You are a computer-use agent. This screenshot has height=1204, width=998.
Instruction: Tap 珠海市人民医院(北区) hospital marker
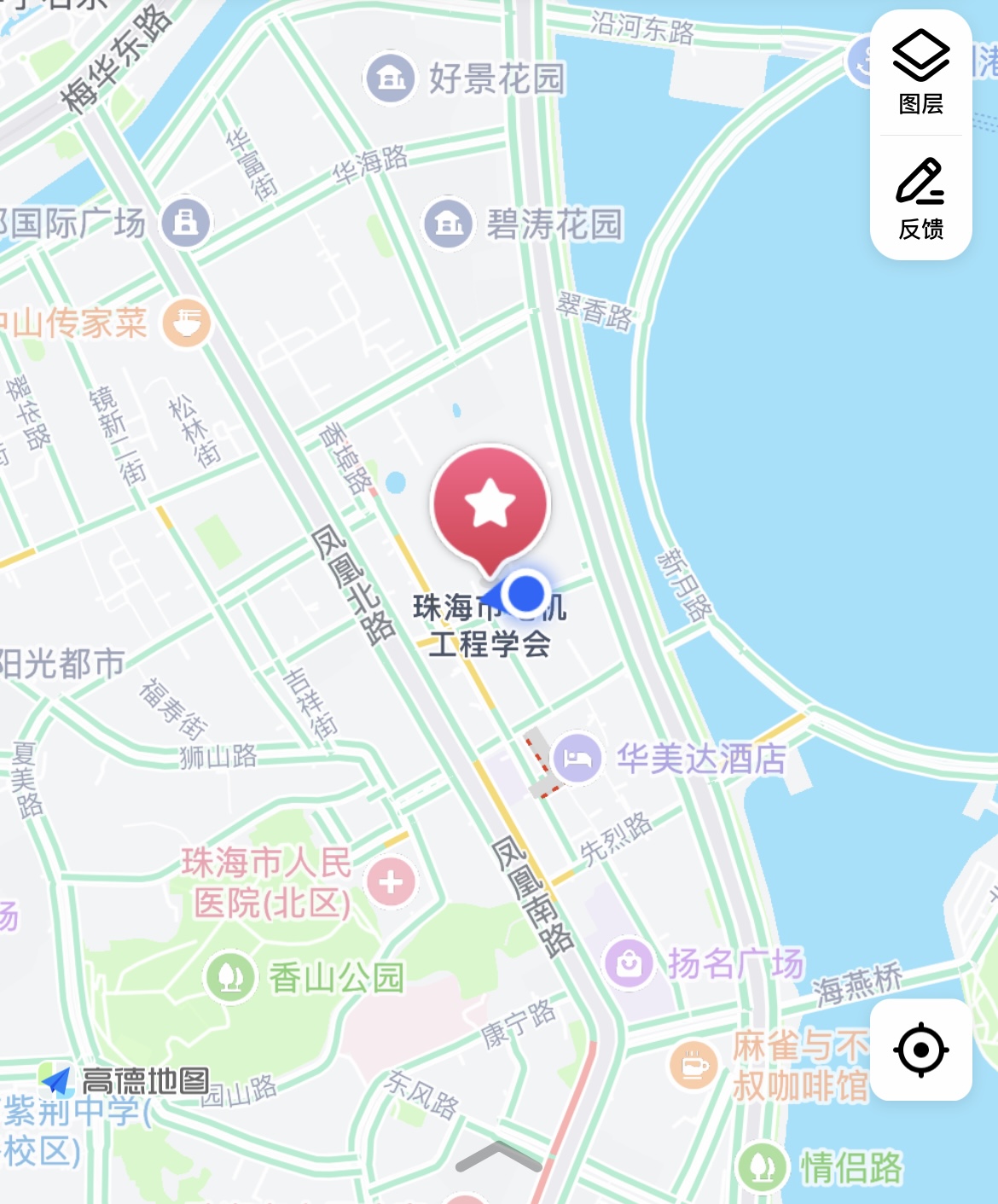pos(391,882)
